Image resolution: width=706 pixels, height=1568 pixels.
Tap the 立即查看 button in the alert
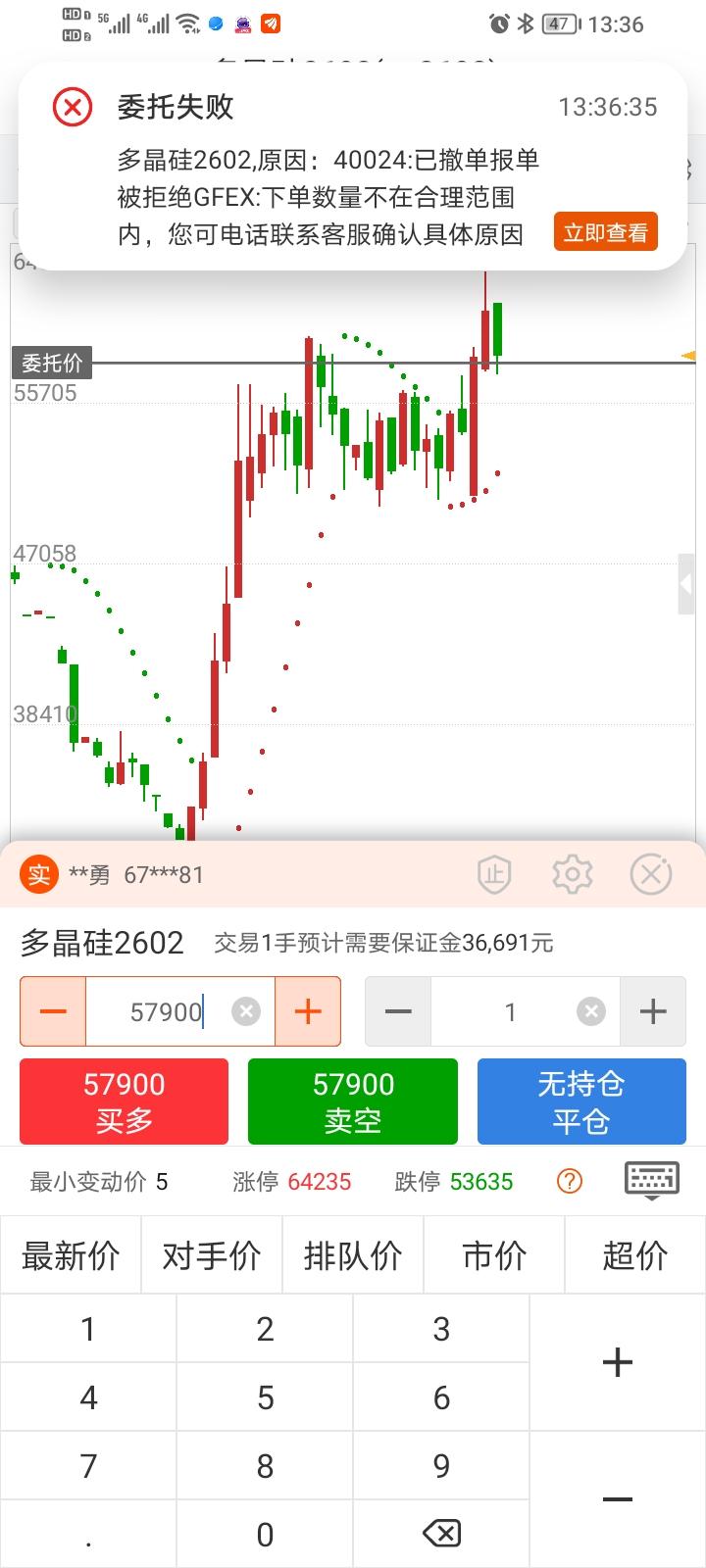[605, 232]
